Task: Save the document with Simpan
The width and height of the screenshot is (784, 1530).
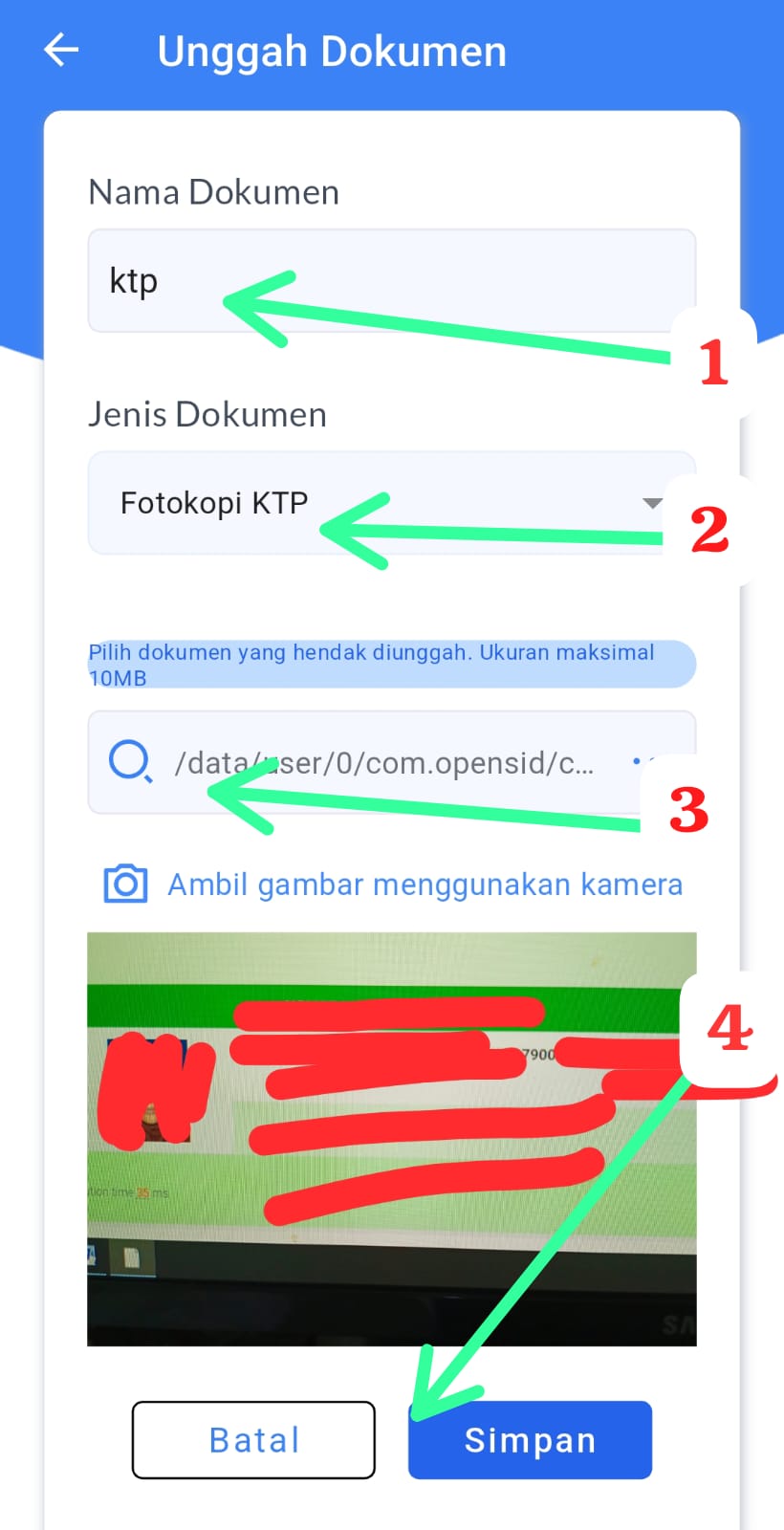Action: (530, 1440)
